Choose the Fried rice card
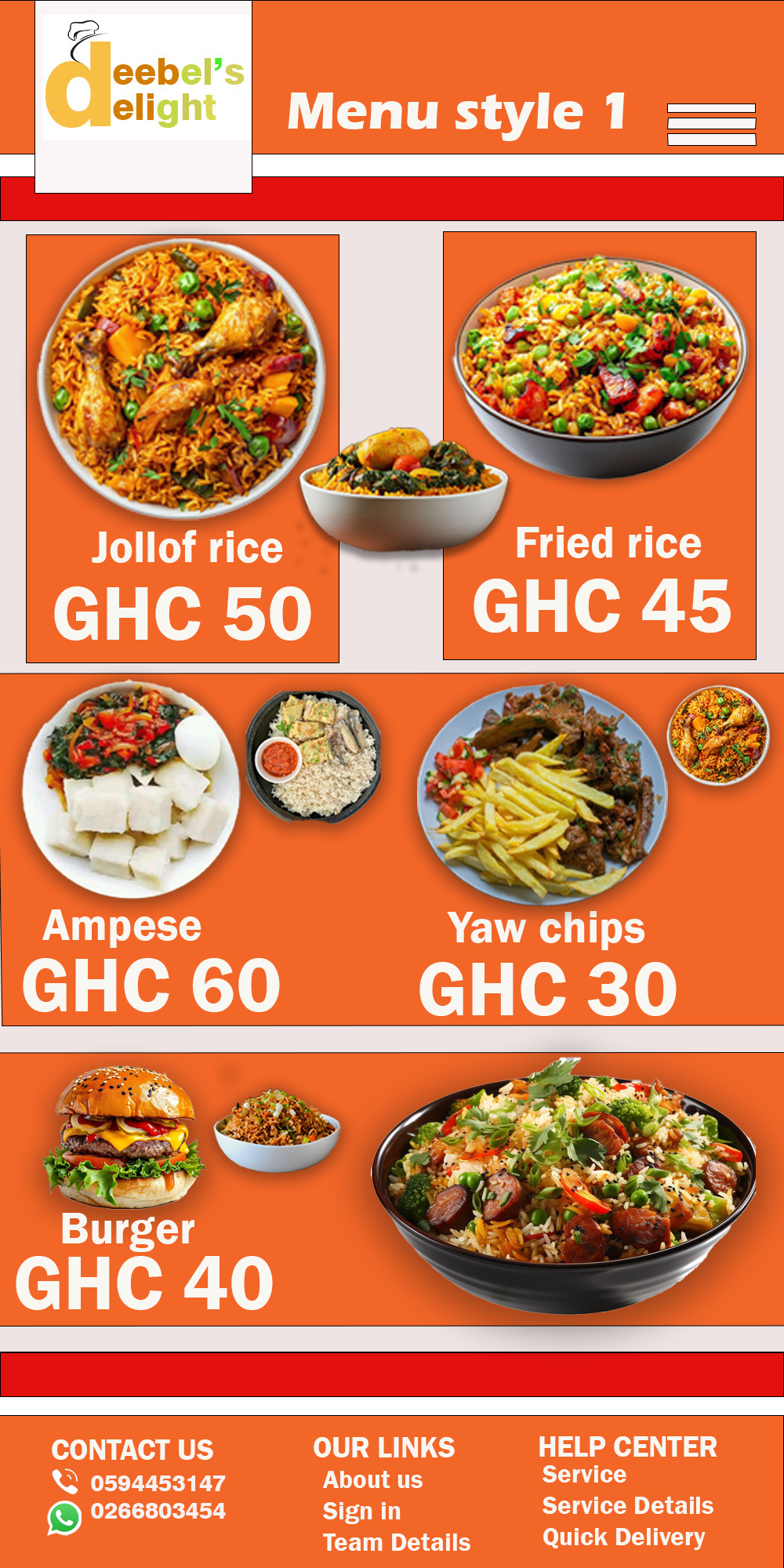This screenshot has height=1568, width=784. (600, 445)
